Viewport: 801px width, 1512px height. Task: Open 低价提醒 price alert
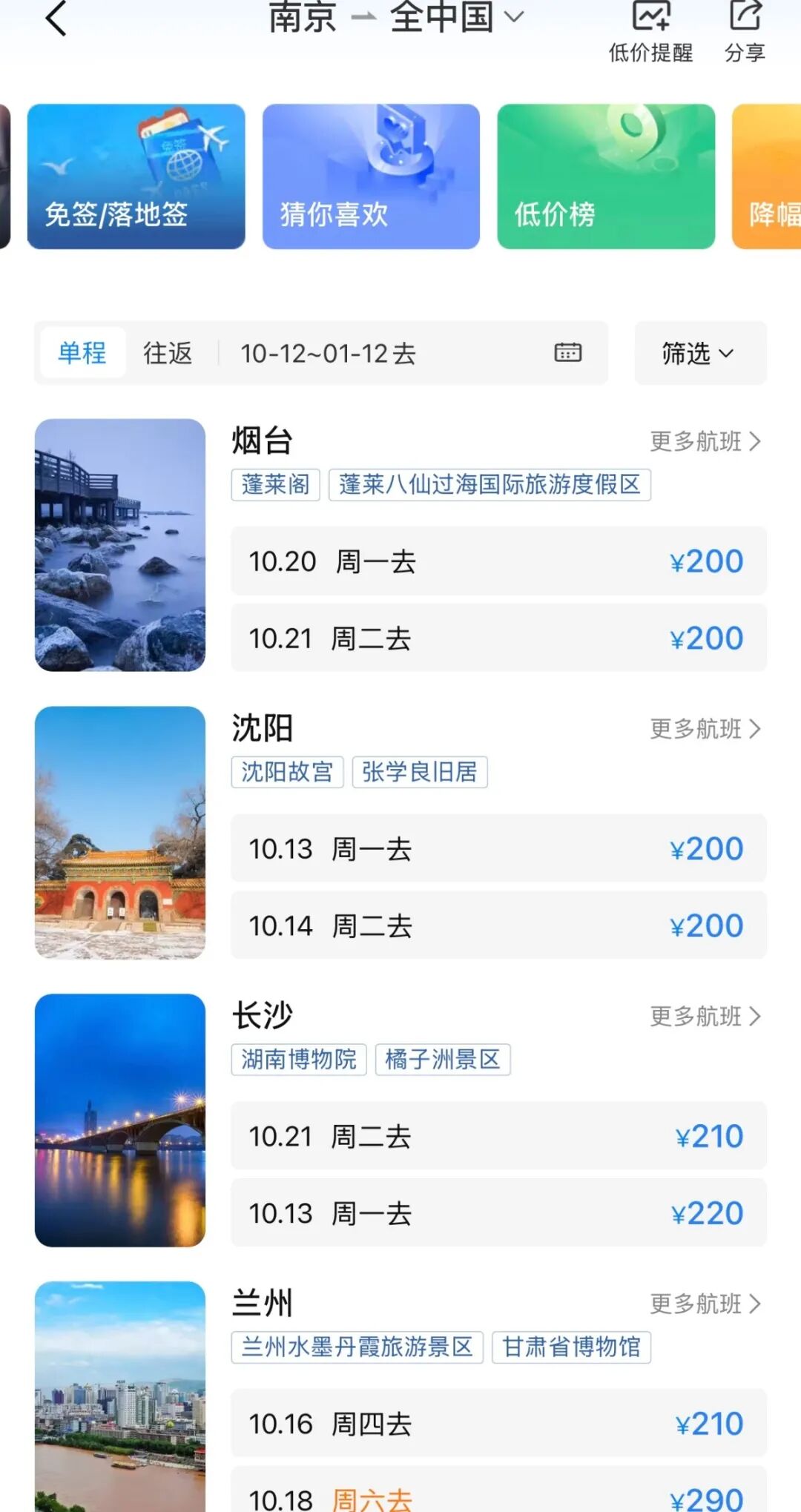coord(650,31)
